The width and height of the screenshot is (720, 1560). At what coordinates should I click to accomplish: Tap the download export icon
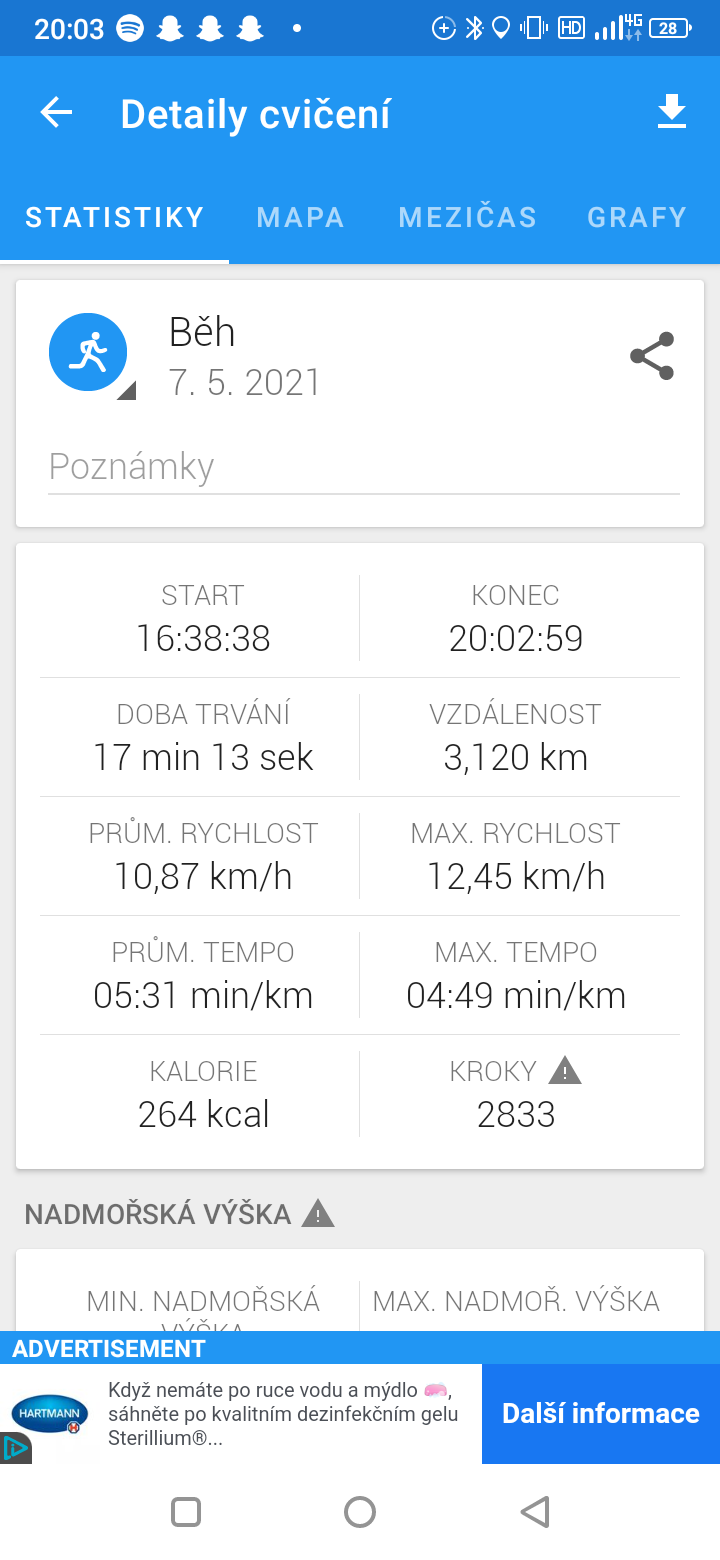click(672, 113)
